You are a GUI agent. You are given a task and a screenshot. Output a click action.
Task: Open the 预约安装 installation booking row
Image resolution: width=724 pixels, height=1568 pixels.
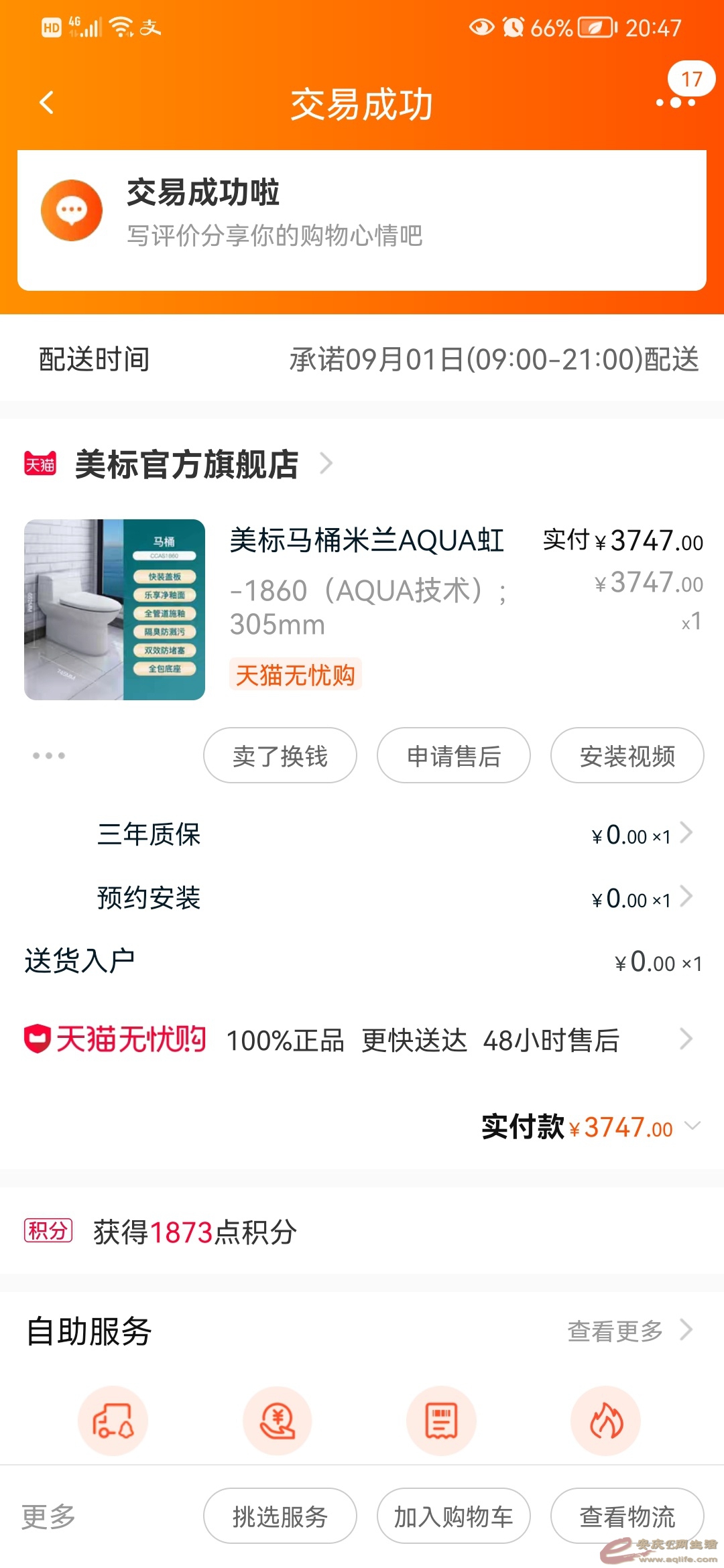click(394, 898)
